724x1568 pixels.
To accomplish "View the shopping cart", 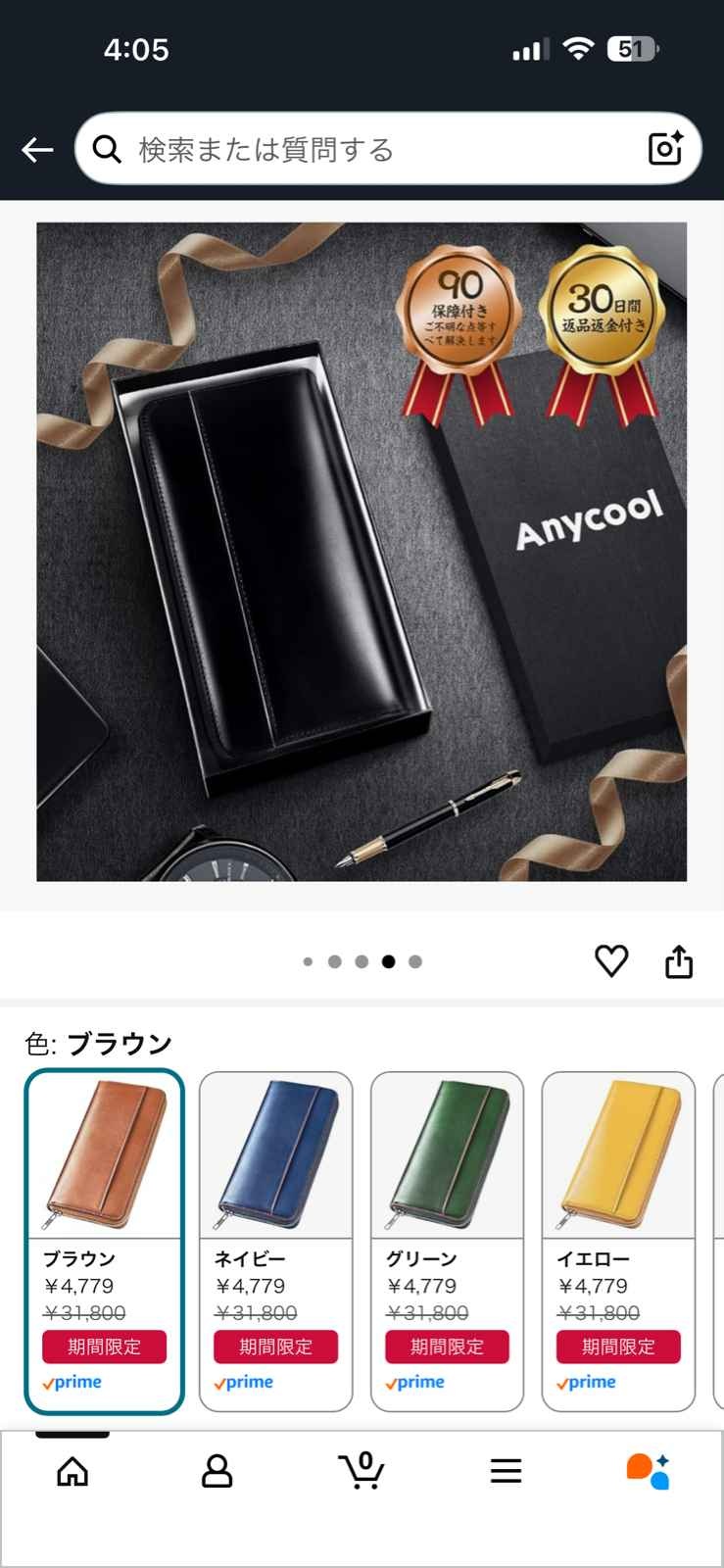I will [x=362, y=1471].
